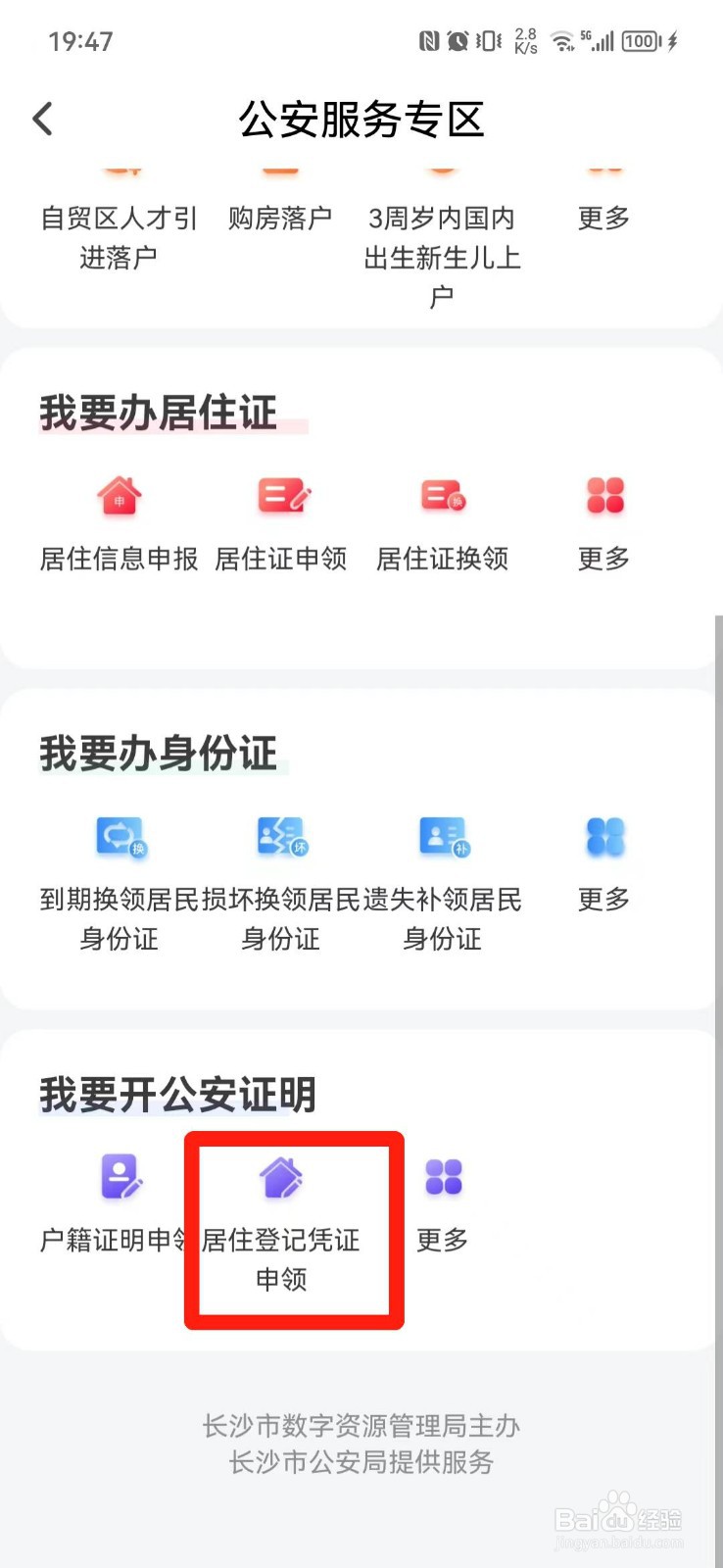
Task: Open 居住证申领 service icon
Action: click(280, 498)
